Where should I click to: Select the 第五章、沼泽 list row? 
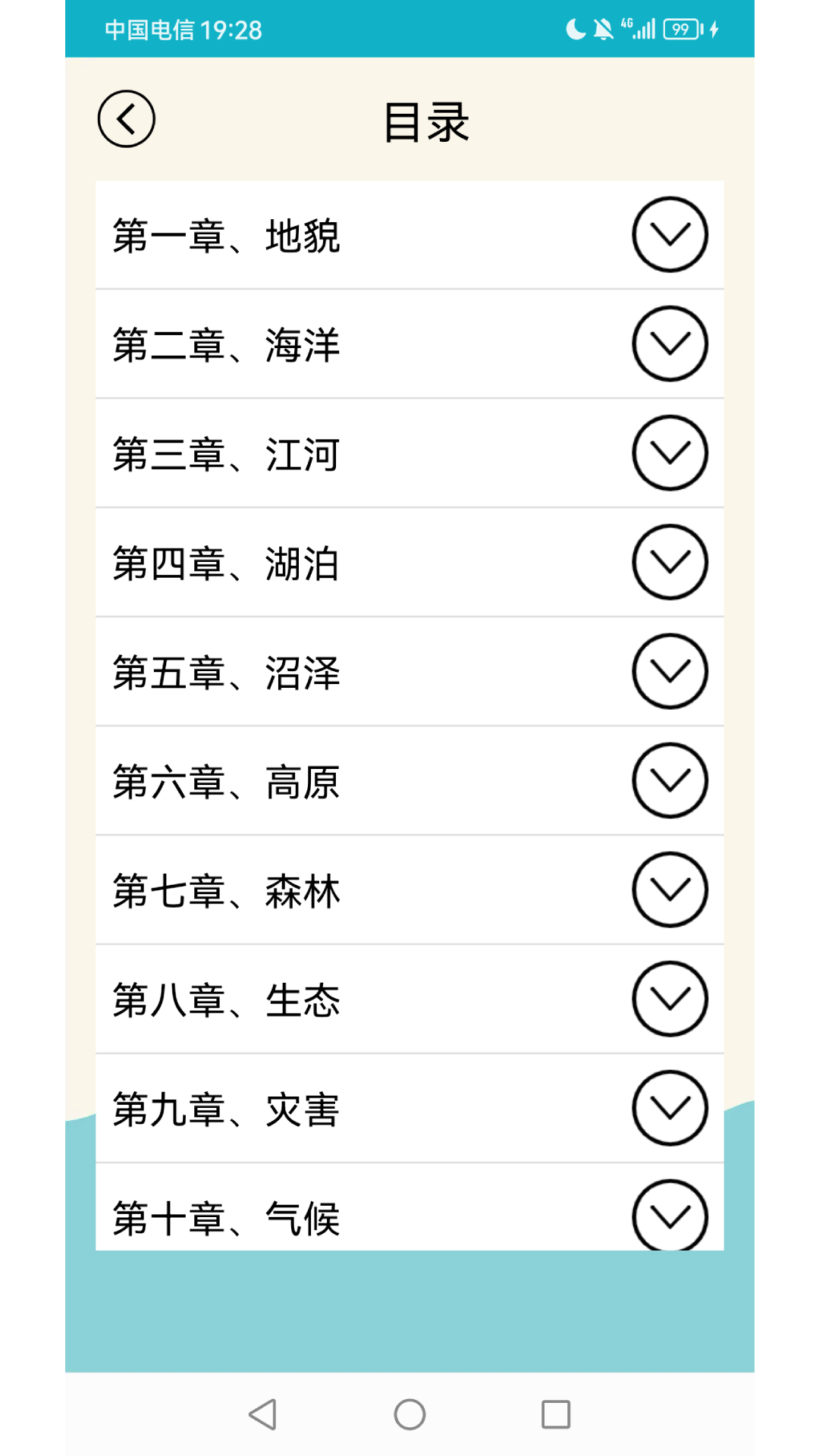(303, 672)
